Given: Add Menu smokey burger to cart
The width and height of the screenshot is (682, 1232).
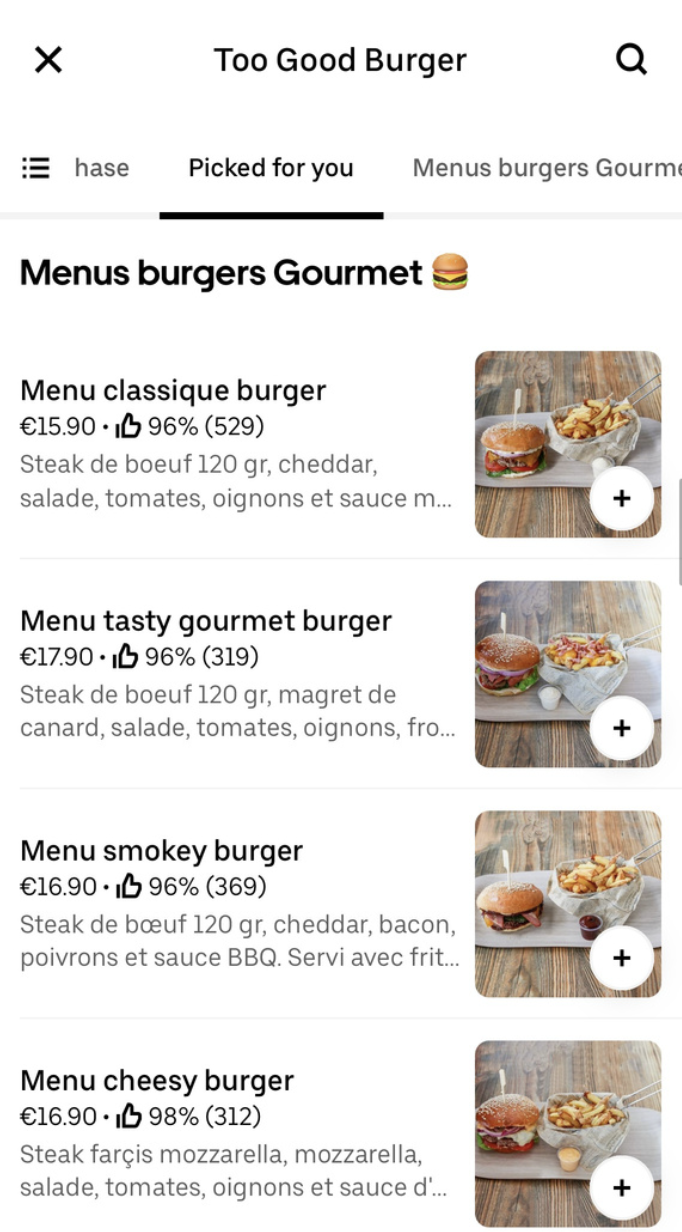Looking at the screenshot, I should 621,958.
